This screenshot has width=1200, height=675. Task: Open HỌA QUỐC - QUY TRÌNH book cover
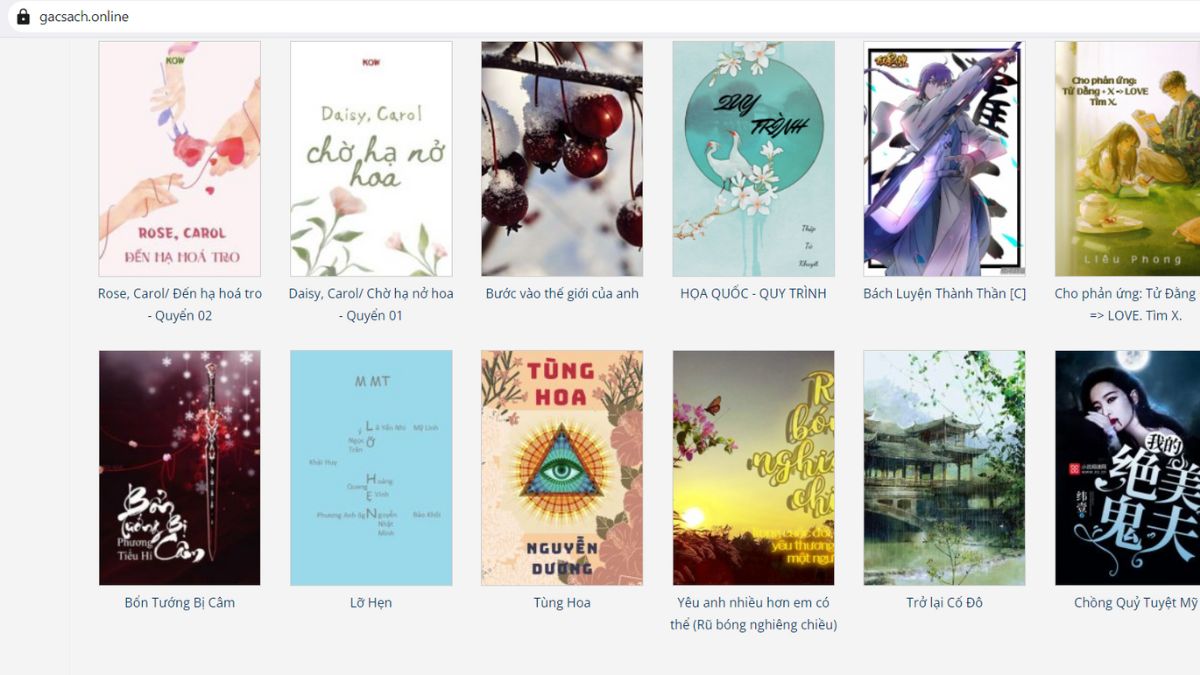(x=753, y=160)
